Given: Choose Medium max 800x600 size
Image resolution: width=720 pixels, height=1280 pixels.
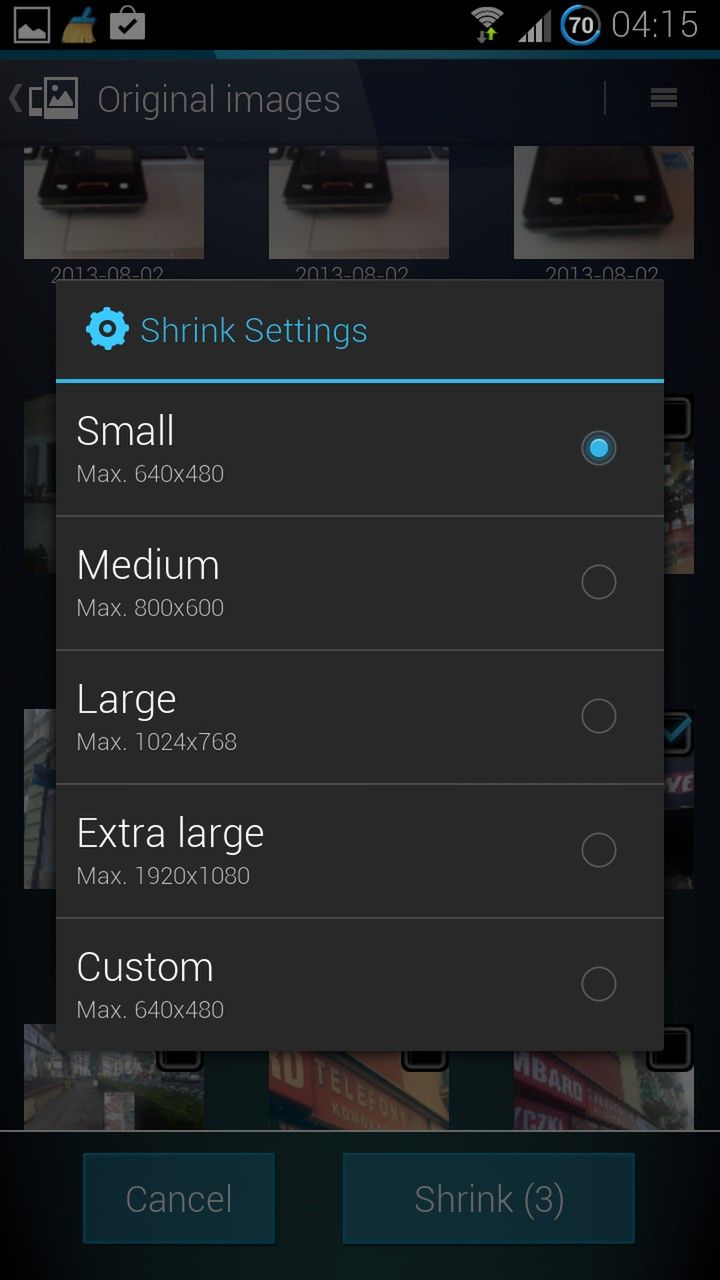Looking at the screenshot, I should tap(359, 583).
